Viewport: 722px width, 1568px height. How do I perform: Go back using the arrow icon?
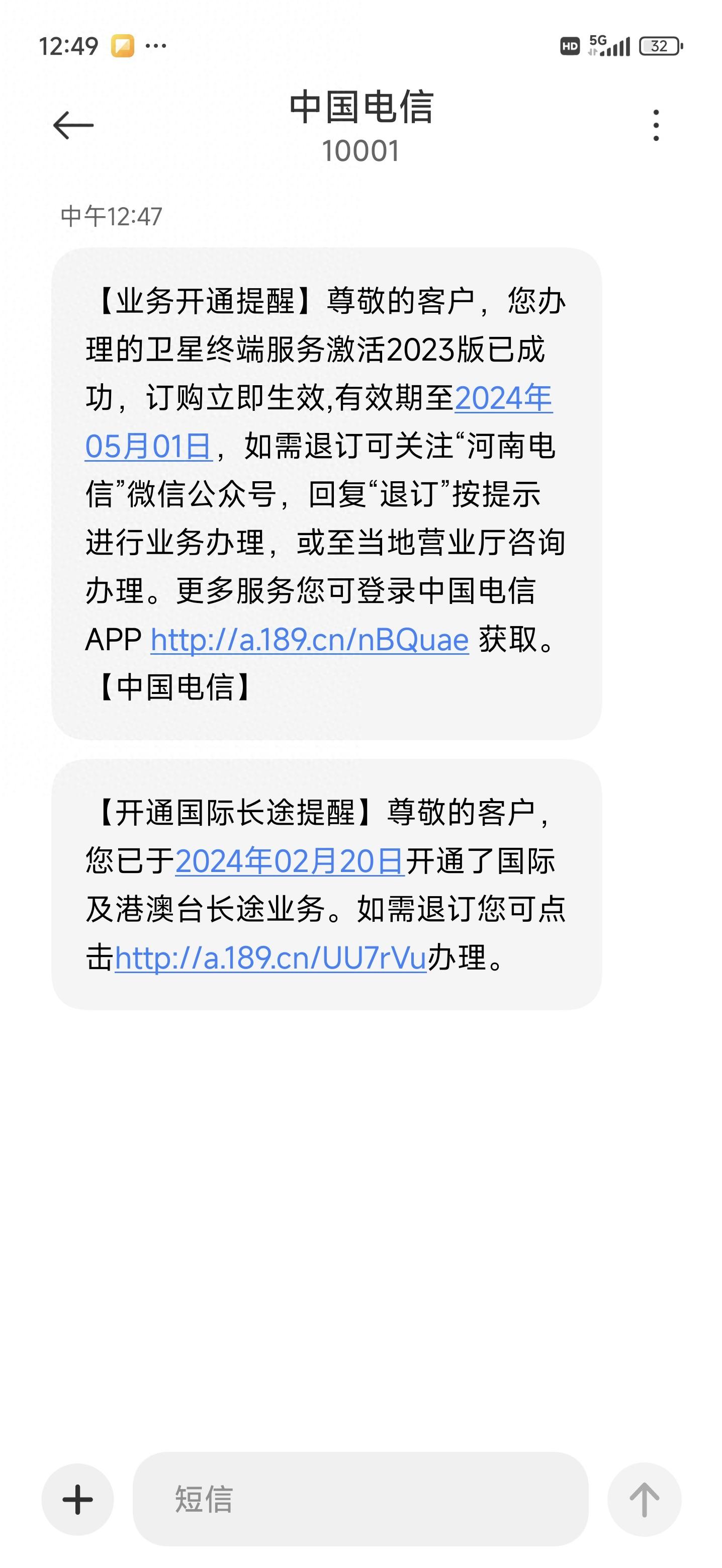(73, 125)
